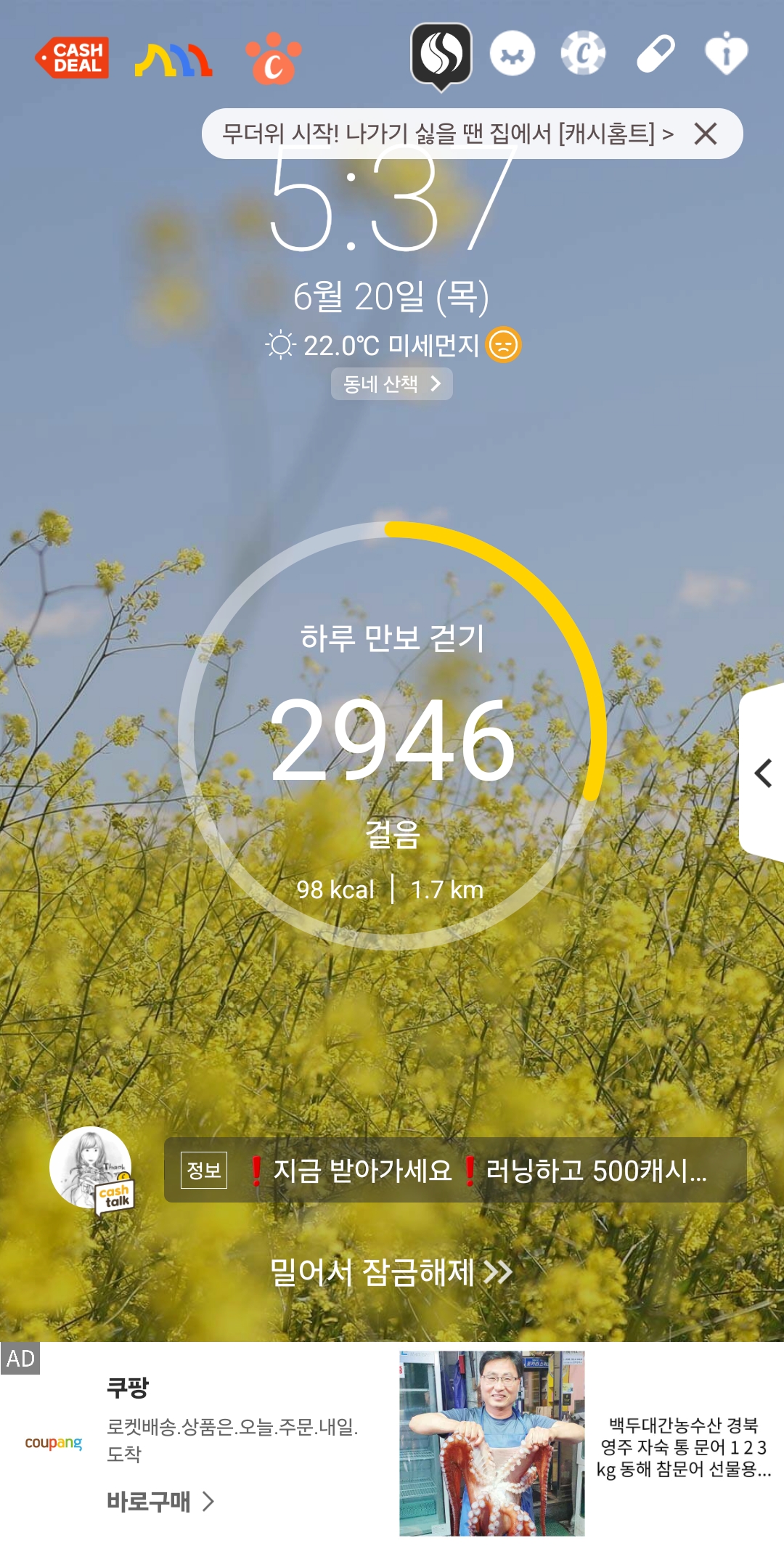
Task: Open the pill capsule icon
Action: pyautogui.click(x=656, y=54)
